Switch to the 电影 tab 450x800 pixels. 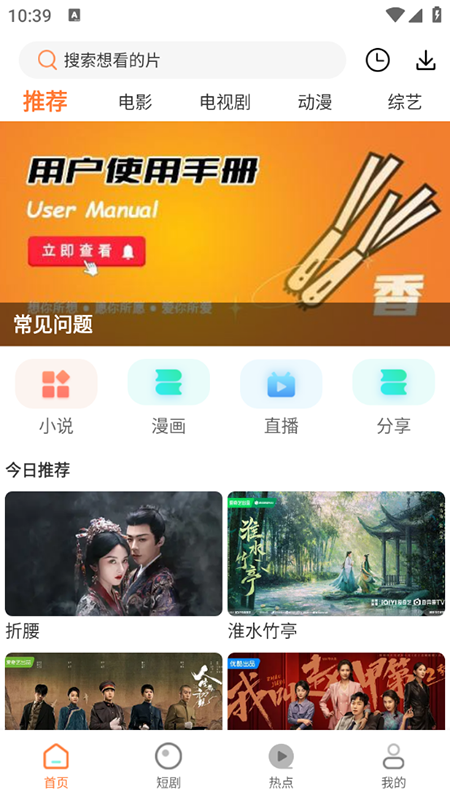point(135,102)
